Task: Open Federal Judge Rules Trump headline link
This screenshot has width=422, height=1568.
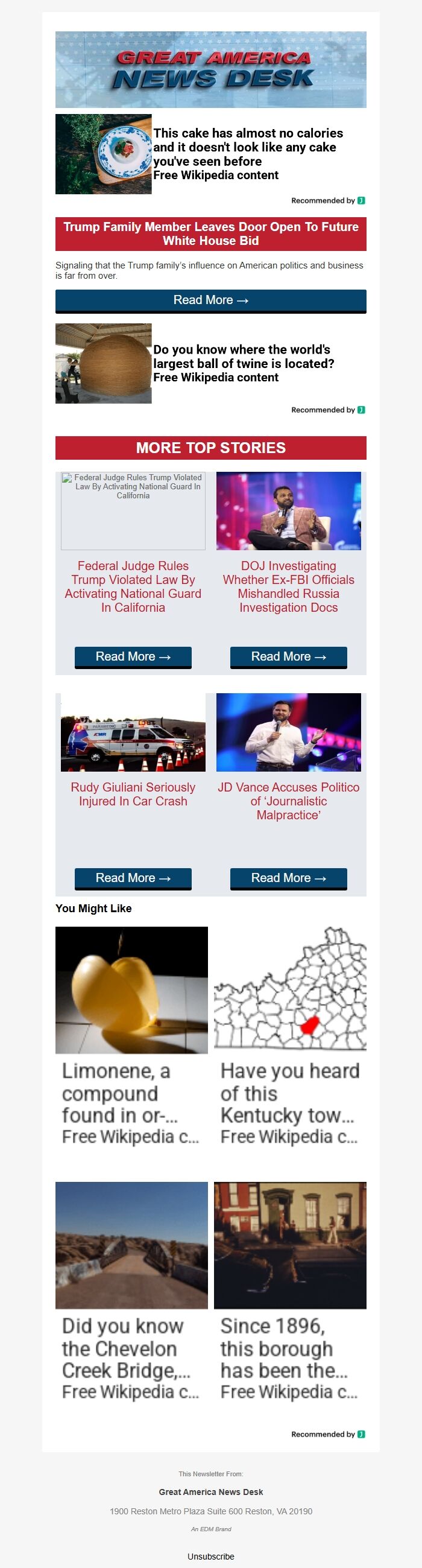Action: [x=133, y=586]
